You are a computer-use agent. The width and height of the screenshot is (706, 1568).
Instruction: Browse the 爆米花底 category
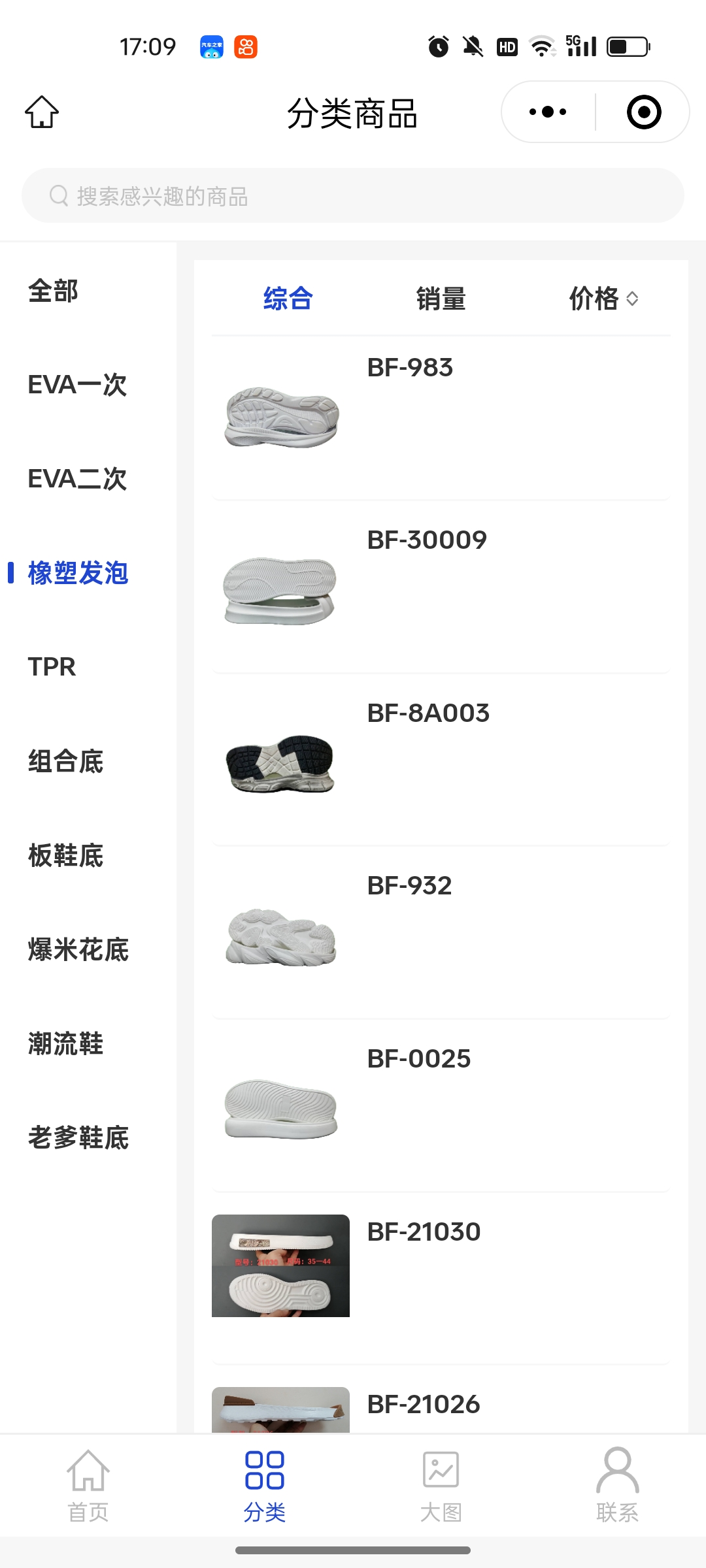tap(78, 949)
